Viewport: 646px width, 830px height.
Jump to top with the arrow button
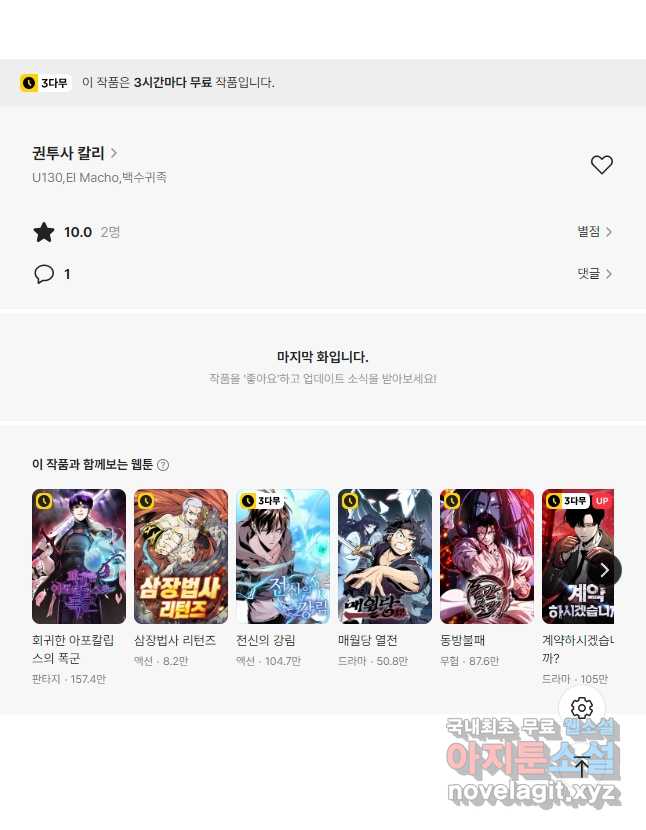click(582, 768)
